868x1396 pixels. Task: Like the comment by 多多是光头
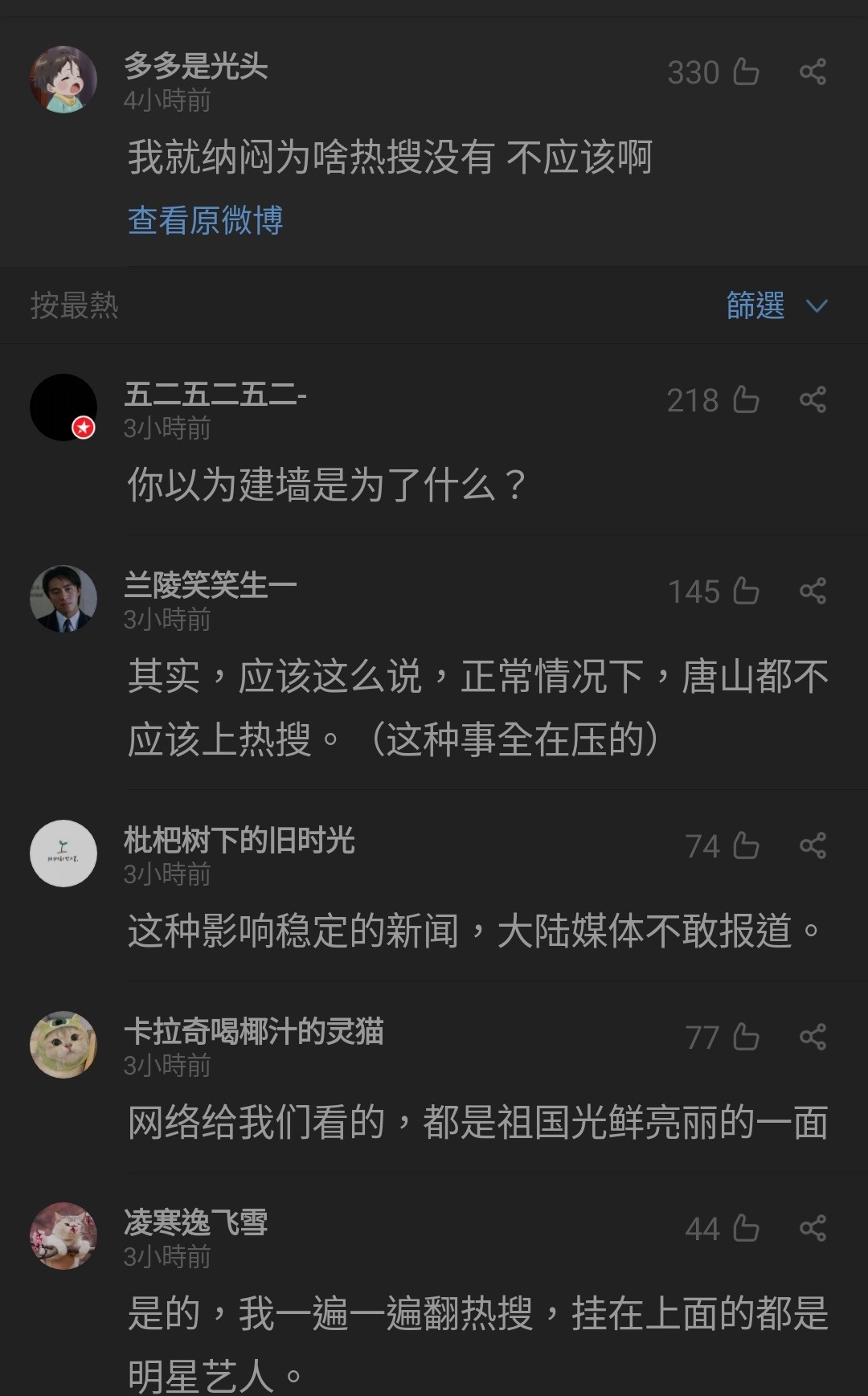click(x=747, y=72)
